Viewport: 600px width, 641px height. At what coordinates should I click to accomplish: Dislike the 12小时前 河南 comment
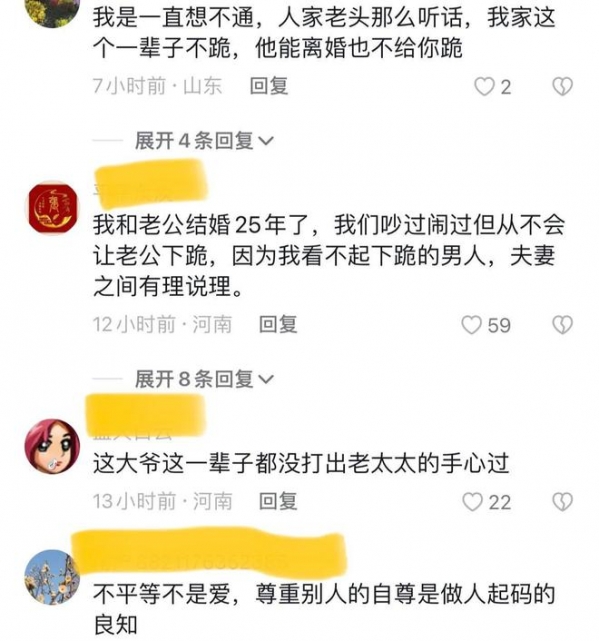click(x=563, y=325)
